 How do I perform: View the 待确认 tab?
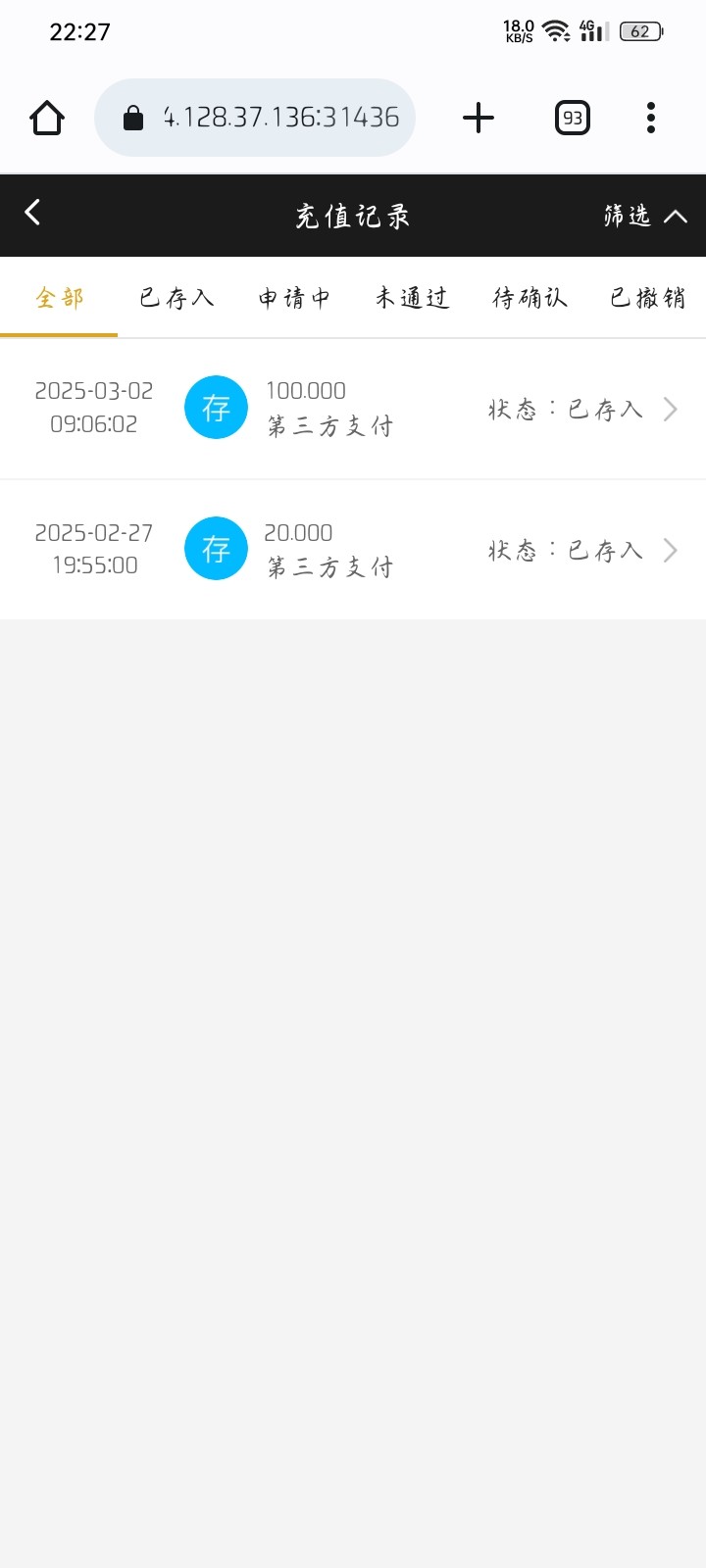pyautogui.click(x=529, y=298)
